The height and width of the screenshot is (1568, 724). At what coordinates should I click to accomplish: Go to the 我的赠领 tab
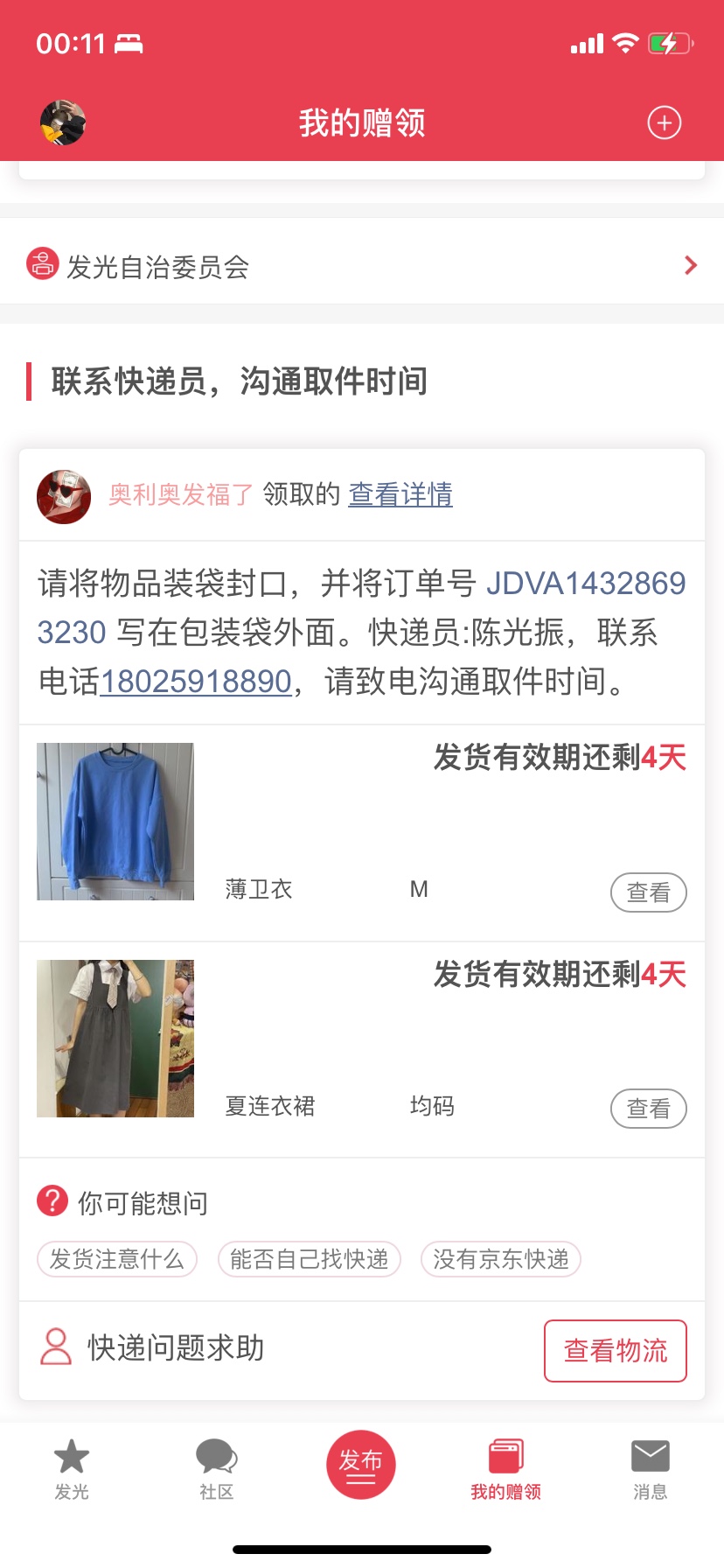(505, 1470)
